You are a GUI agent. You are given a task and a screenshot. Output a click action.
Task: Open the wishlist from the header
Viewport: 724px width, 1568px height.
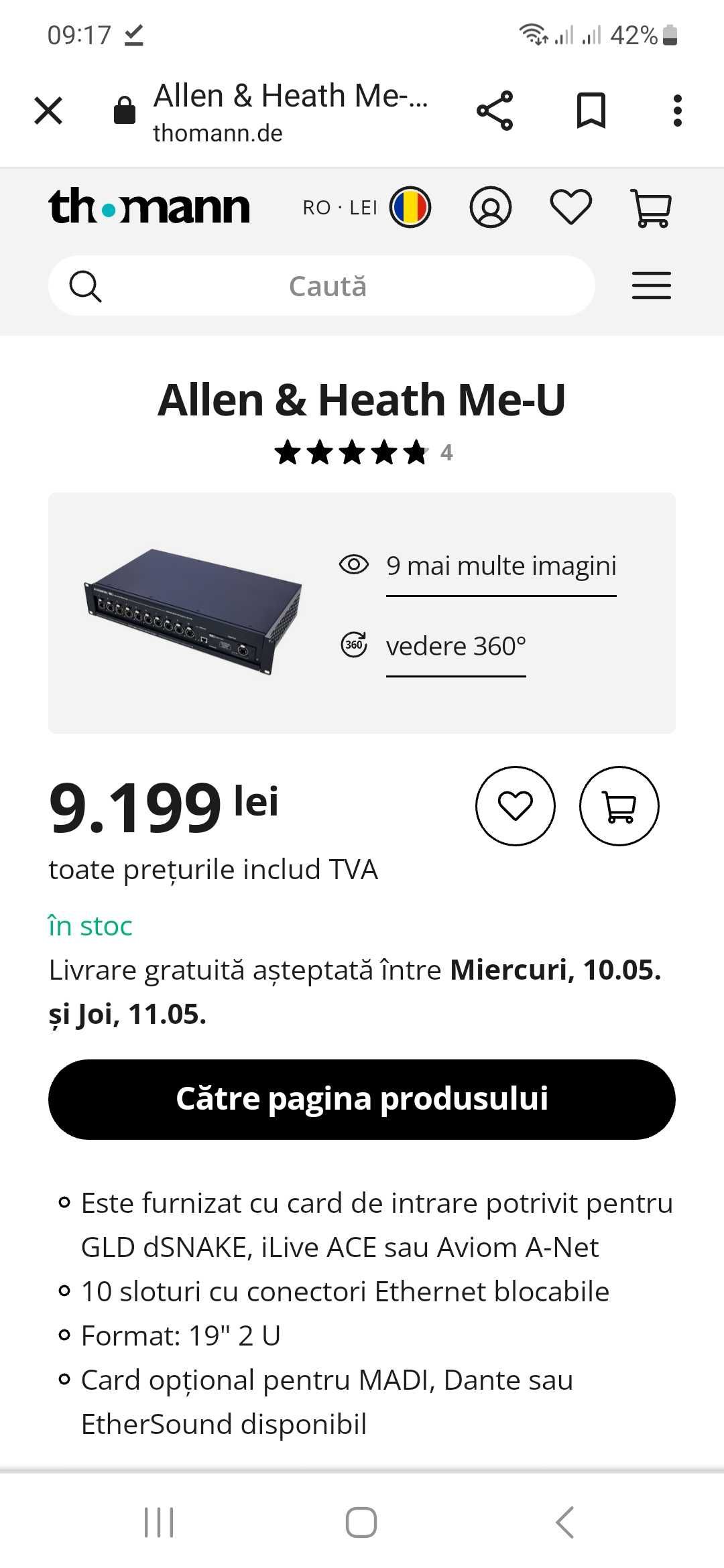pyautogui.click(x=570, y=208)
